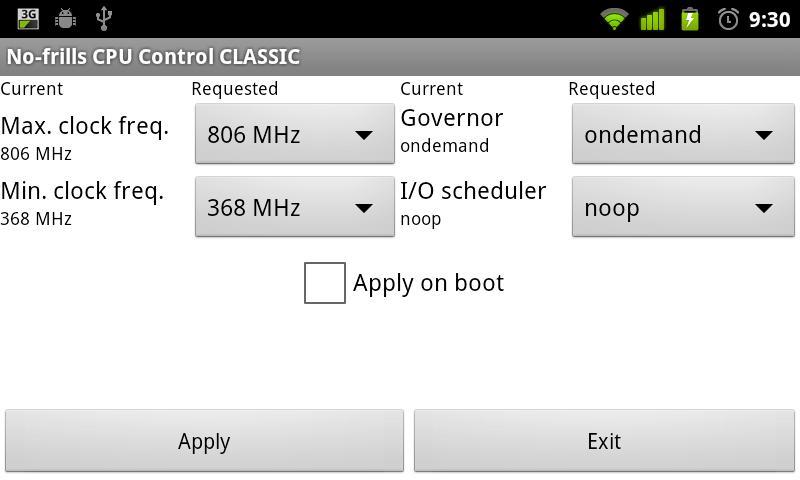The width and height of the screenshot is (800, 480).
Task: Exit the CPU control app
Action: (x=604, y=441)
